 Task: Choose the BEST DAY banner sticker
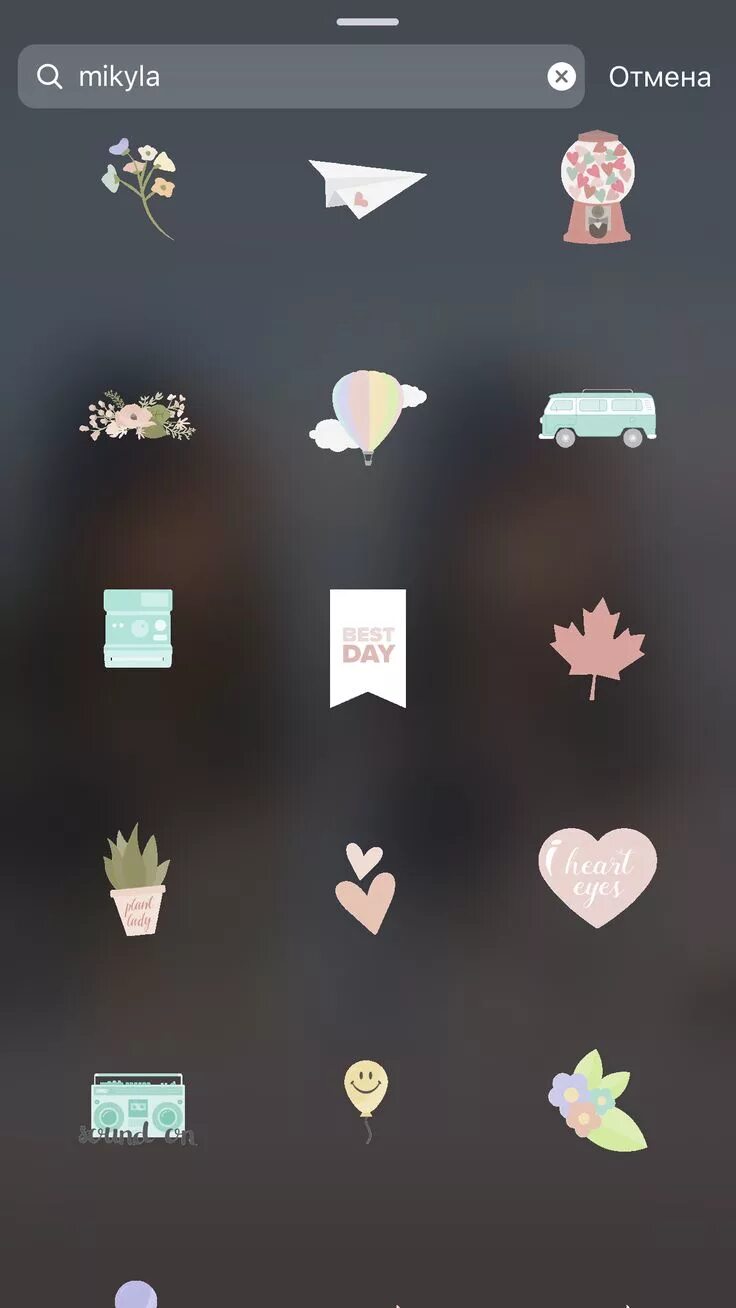(x=368, y=647)
